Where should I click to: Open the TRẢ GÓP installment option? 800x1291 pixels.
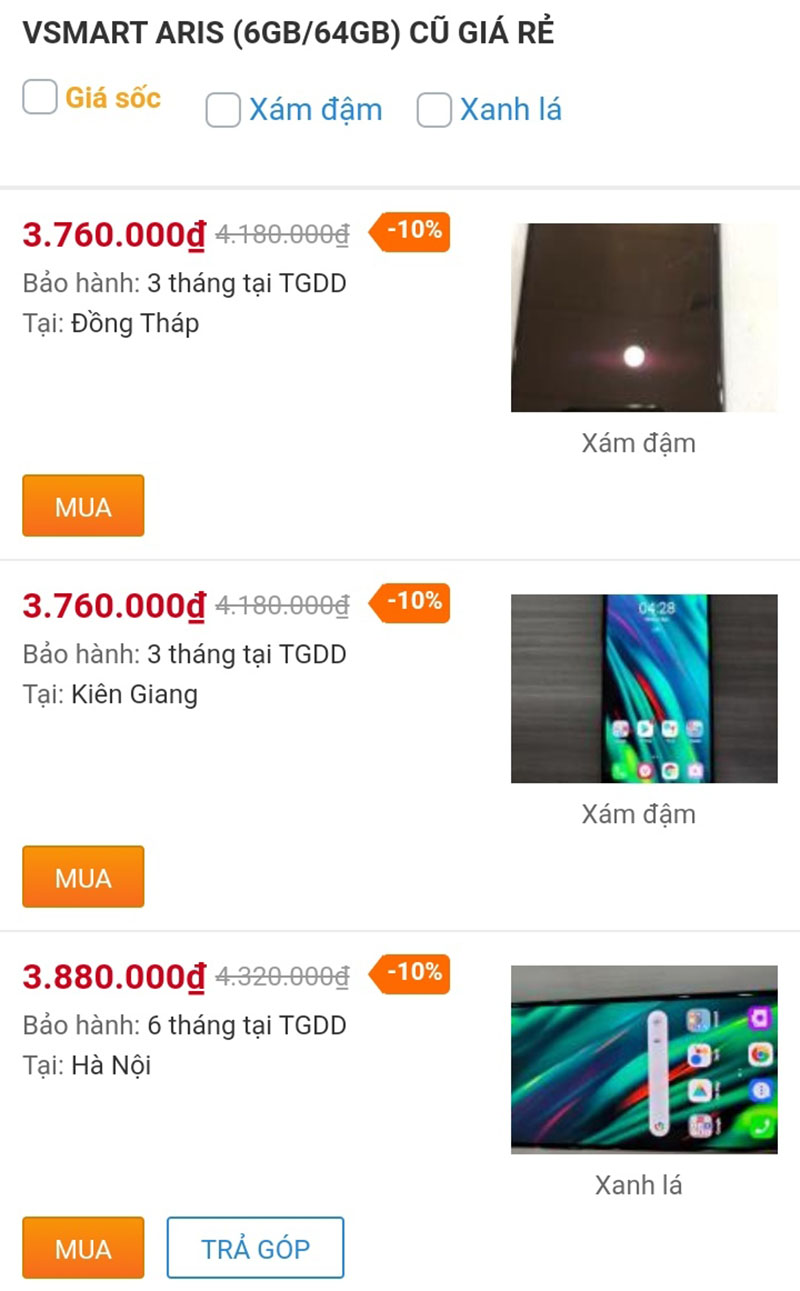click(255, 1248)
